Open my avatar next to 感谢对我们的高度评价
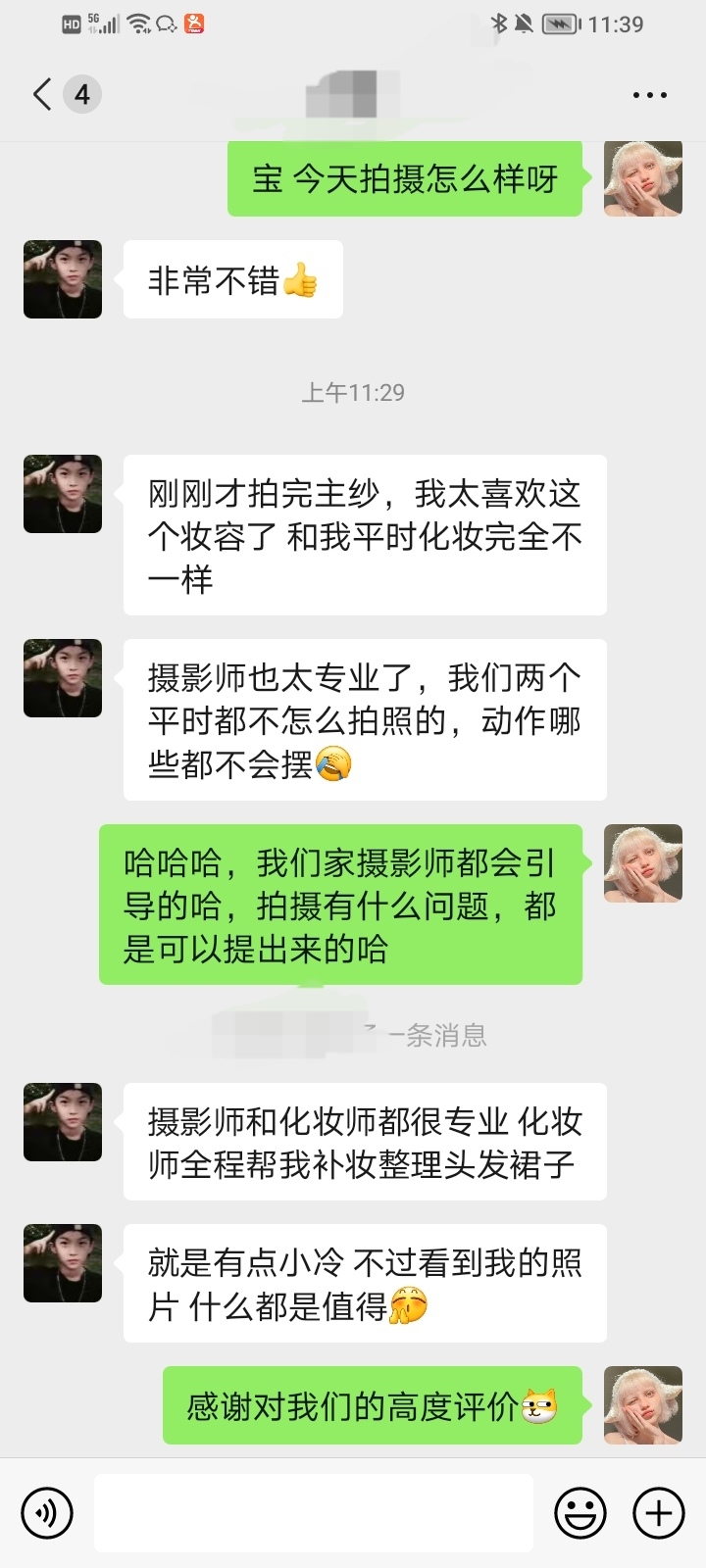This screenshot has height=1568, width=706. pos(643,1405)
